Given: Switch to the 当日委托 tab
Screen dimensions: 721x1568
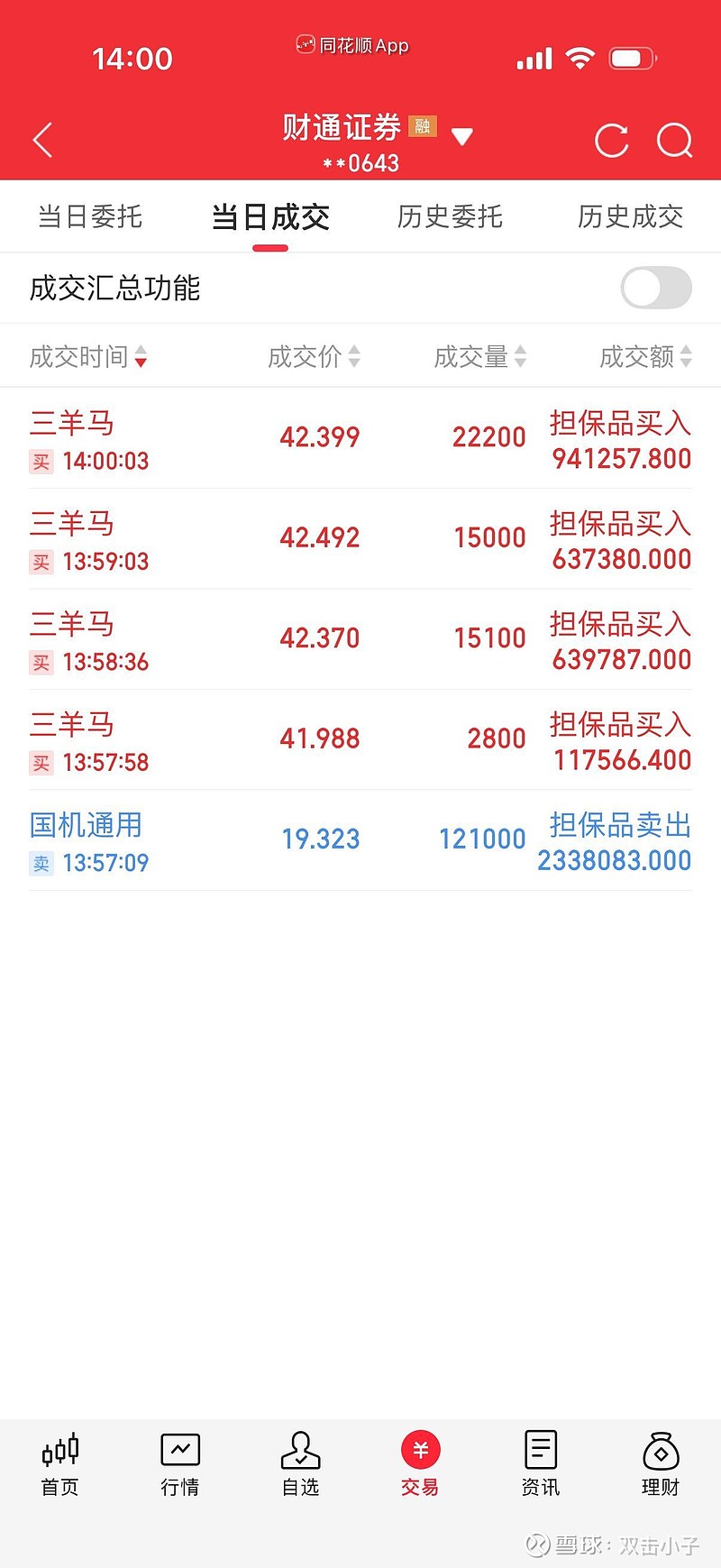Looking at the screenshot, I should 90,216.
